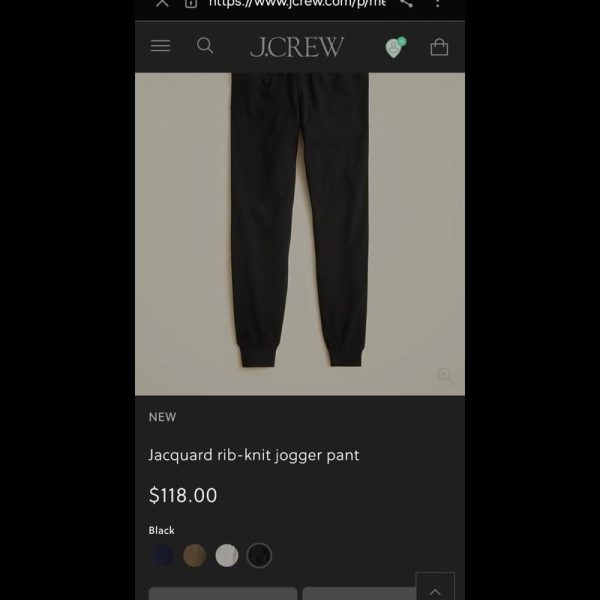Image resolution: width=600 pixels, height=600 pixels.
Task: Select the black color swatch
Action: 259,556
